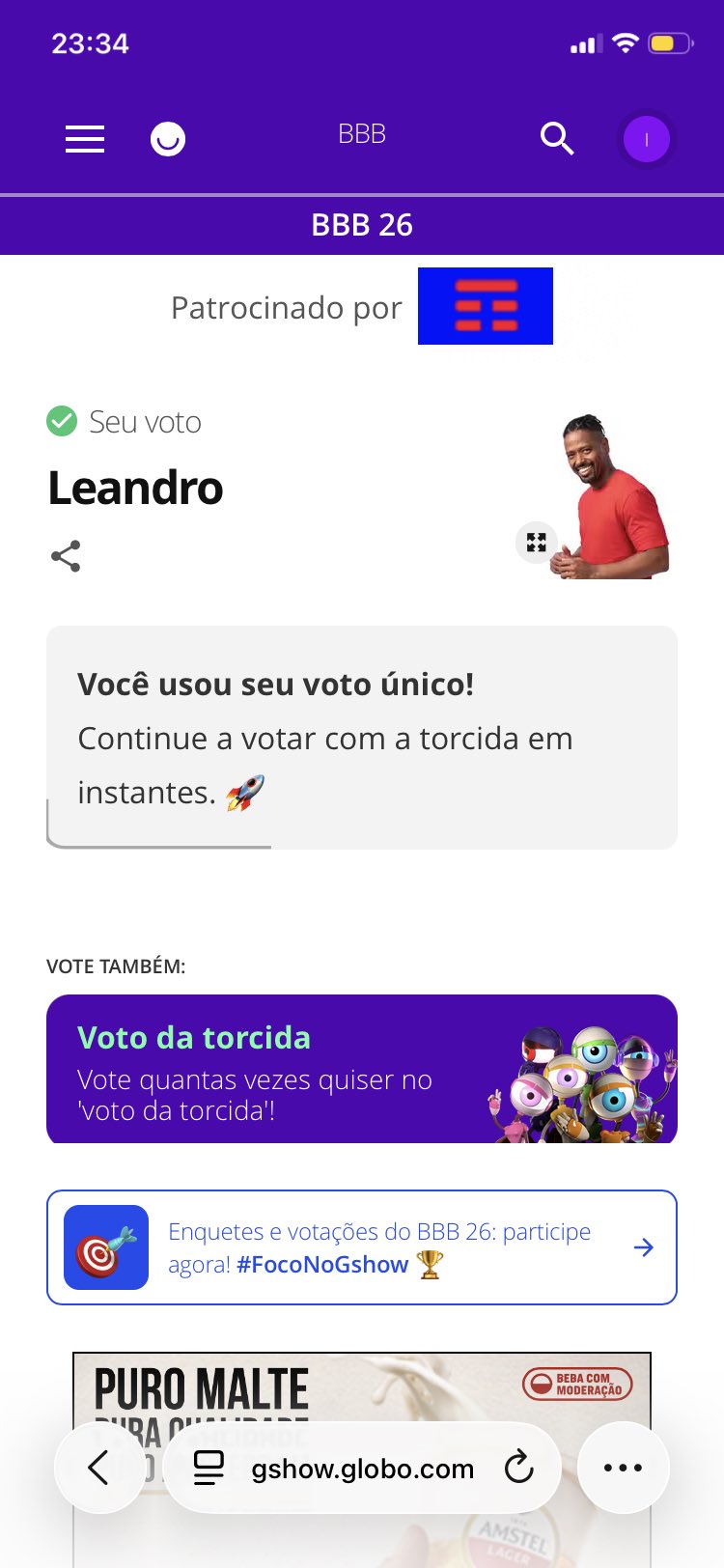This screenshot has width=724, height=1568.
Task: Open the sponsor logo banner
Action: tap(485, 306)
